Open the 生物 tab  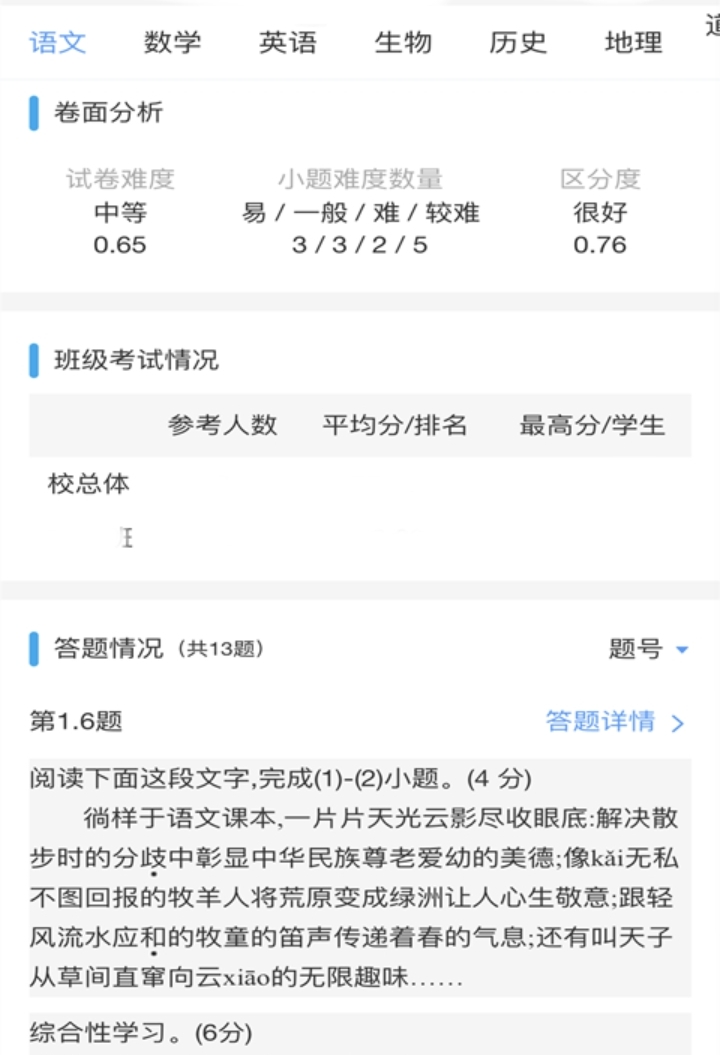click(x=403, y=42)
